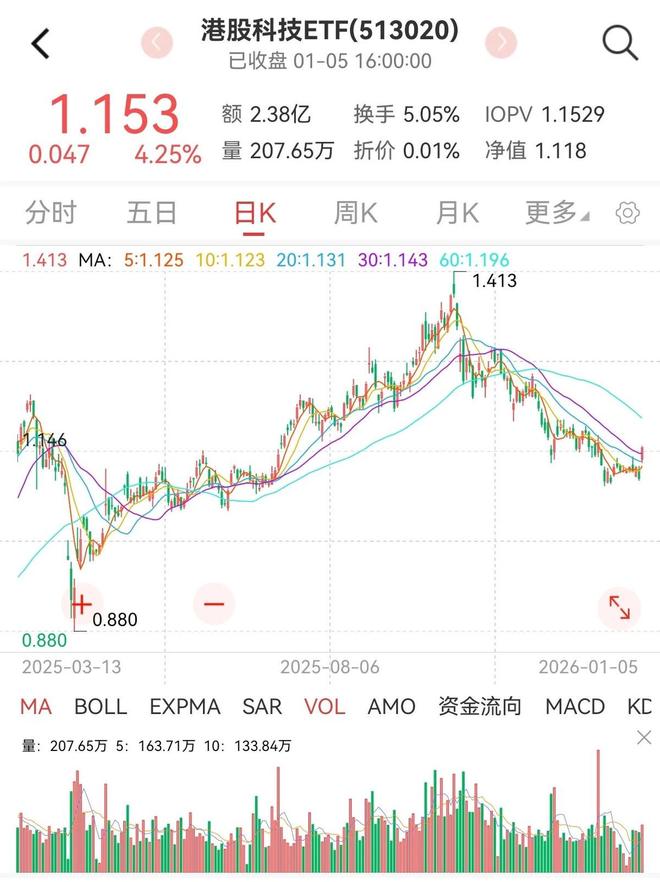This screenshot has height=882, width=660.
Task: Expand the chart to full screen
Action: [619, 608]
